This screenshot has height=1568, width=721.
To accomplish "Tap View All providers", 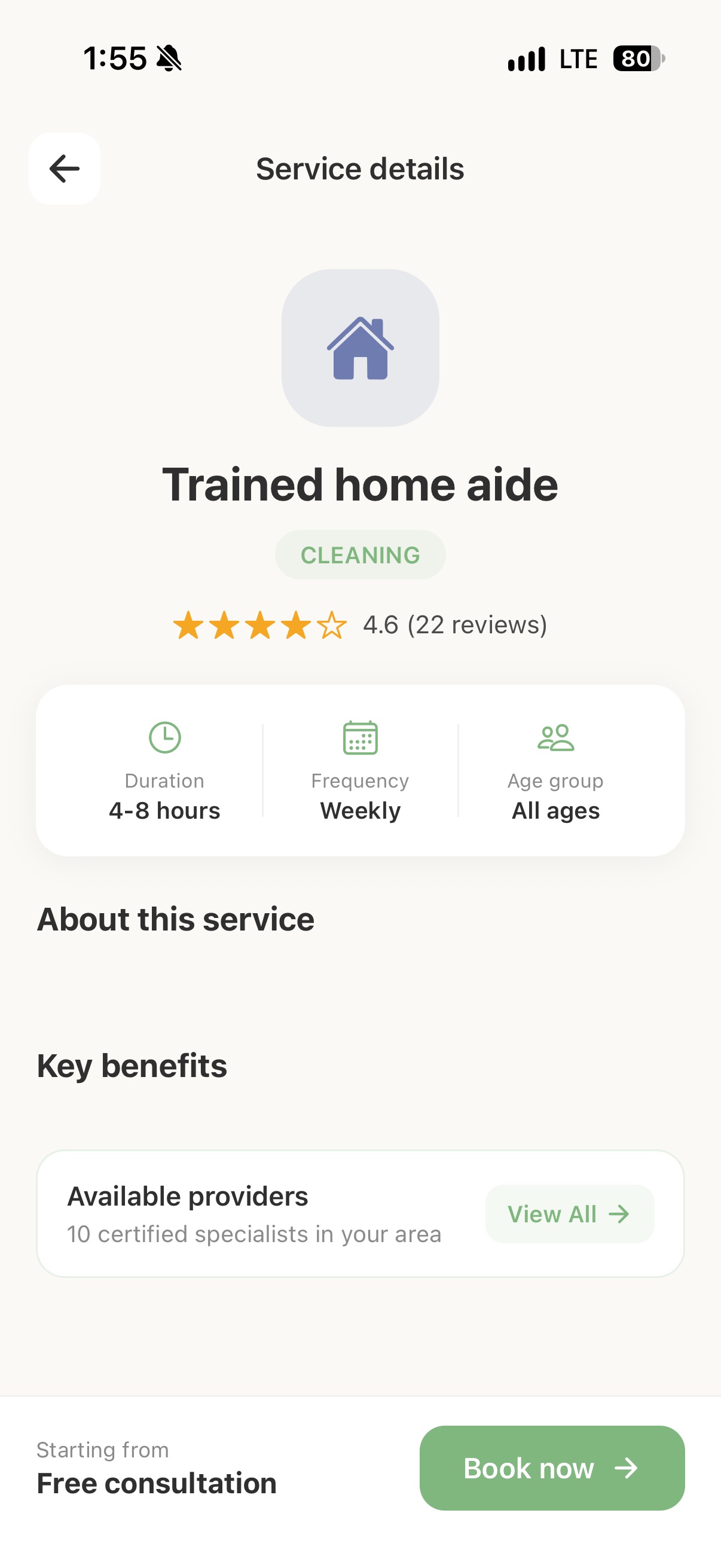I will click(570, 1214).
